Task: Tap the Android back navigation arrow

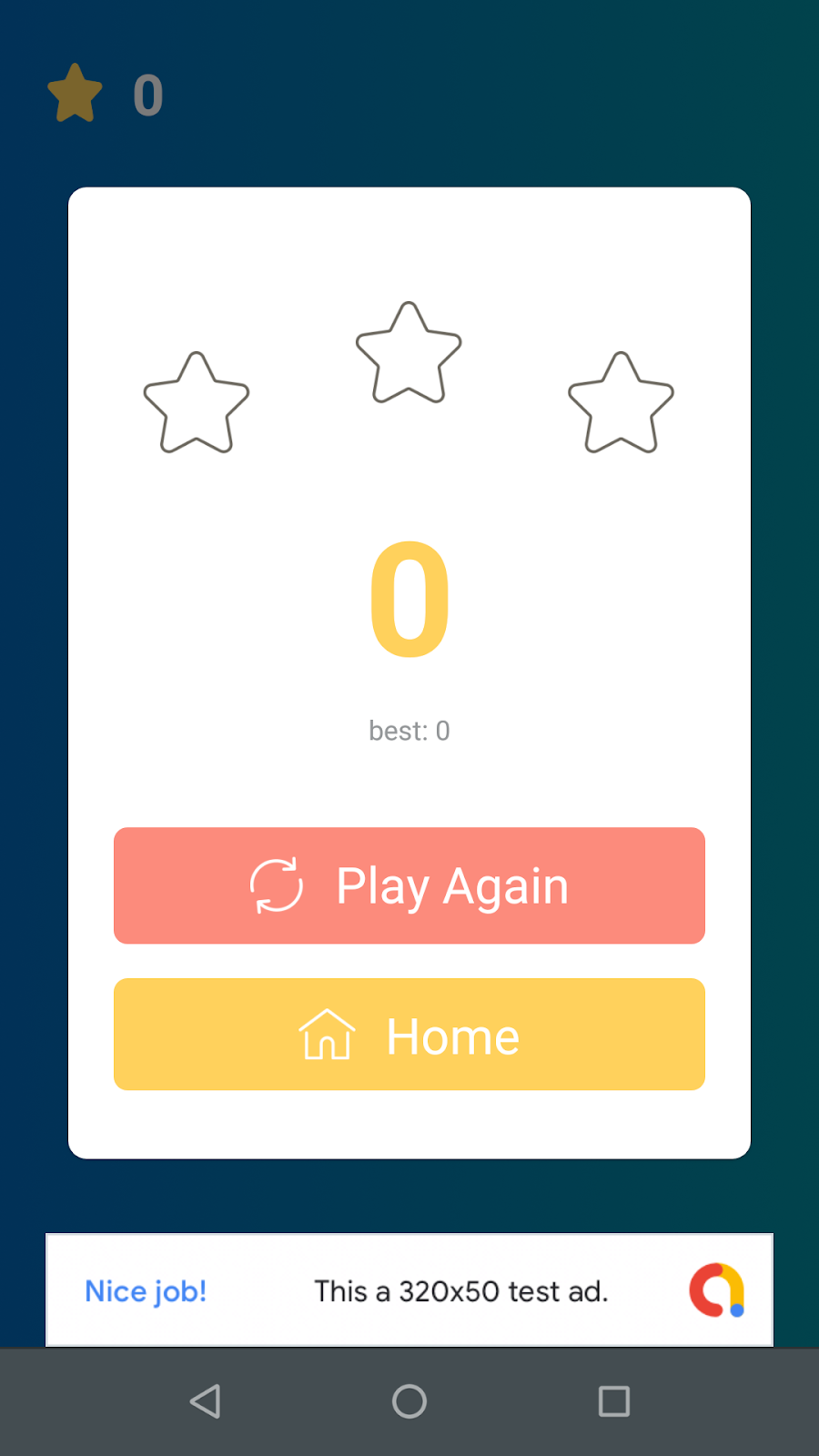Action: [x=206, y=1401]
